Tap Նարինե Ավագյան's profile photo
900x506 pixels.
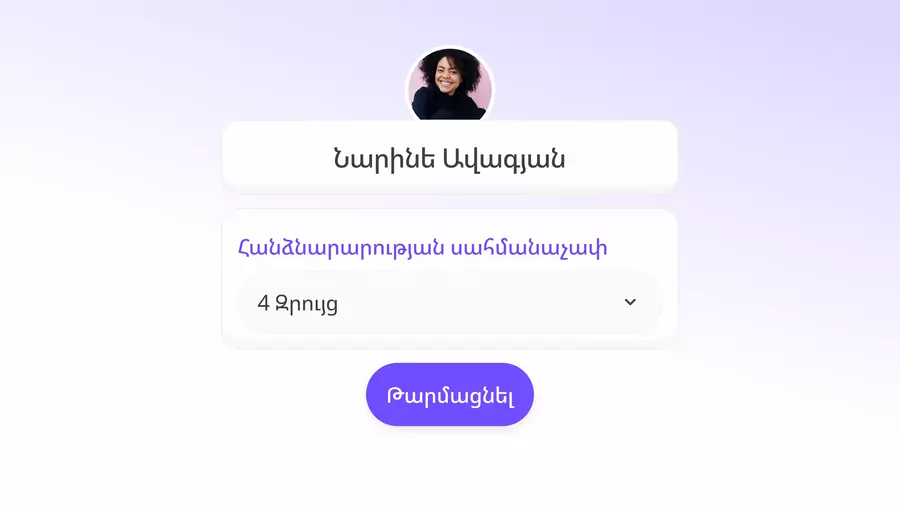449,86
